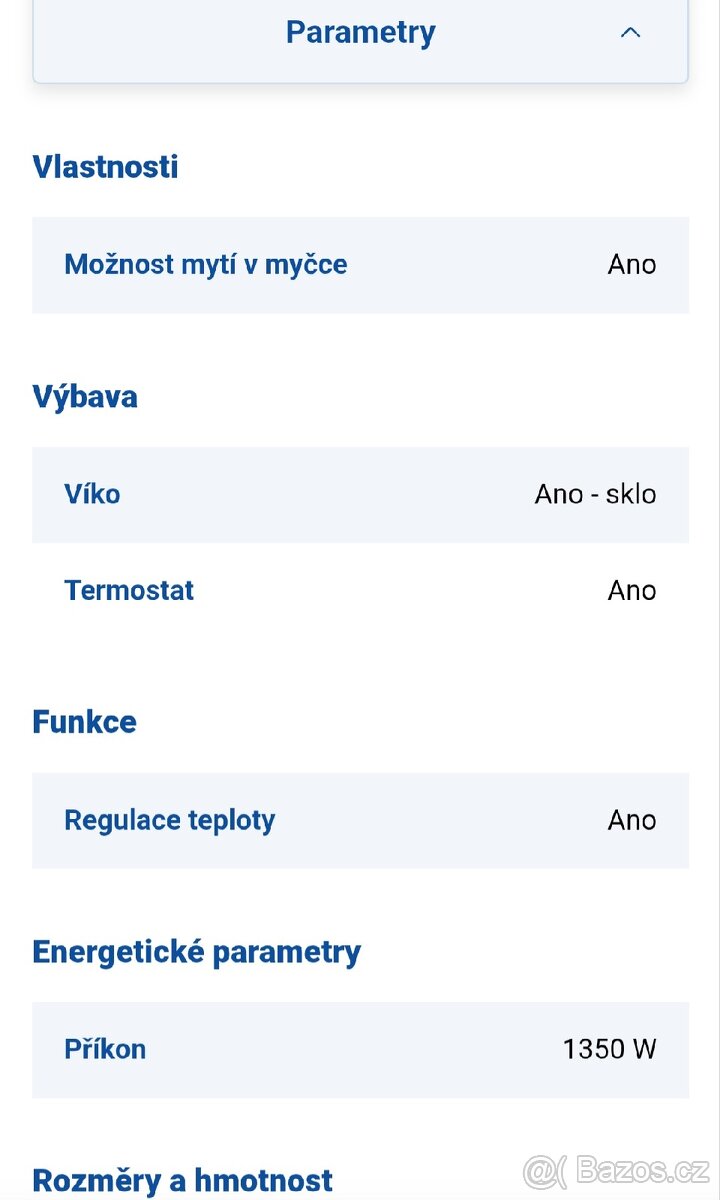720x1200 pixels.
Task: Click the Ano value for Regulace teploty
Action: pyautogui.click(x=632, y=820)
